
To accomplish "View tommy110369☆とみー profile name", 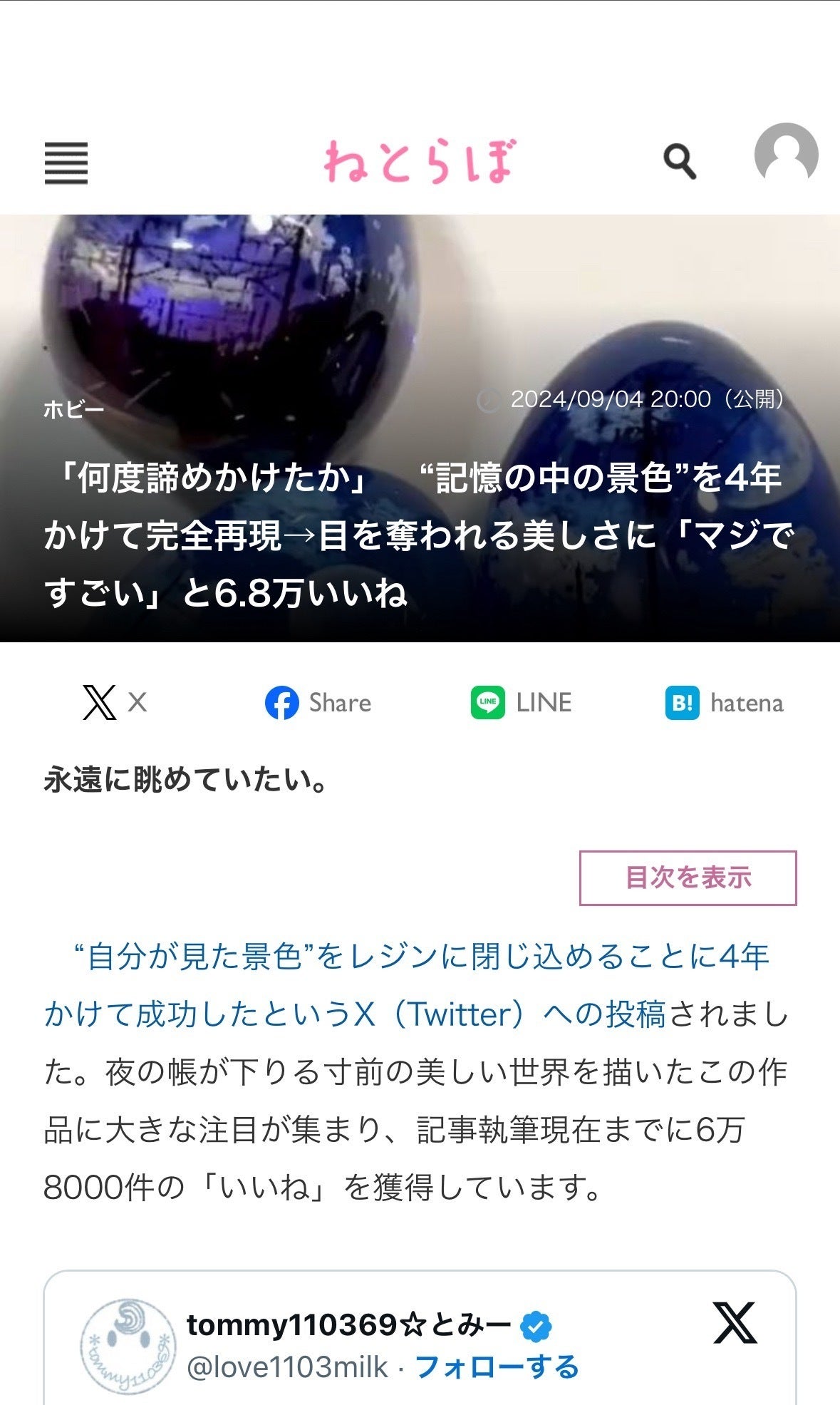I will (x=348, y=1325).
